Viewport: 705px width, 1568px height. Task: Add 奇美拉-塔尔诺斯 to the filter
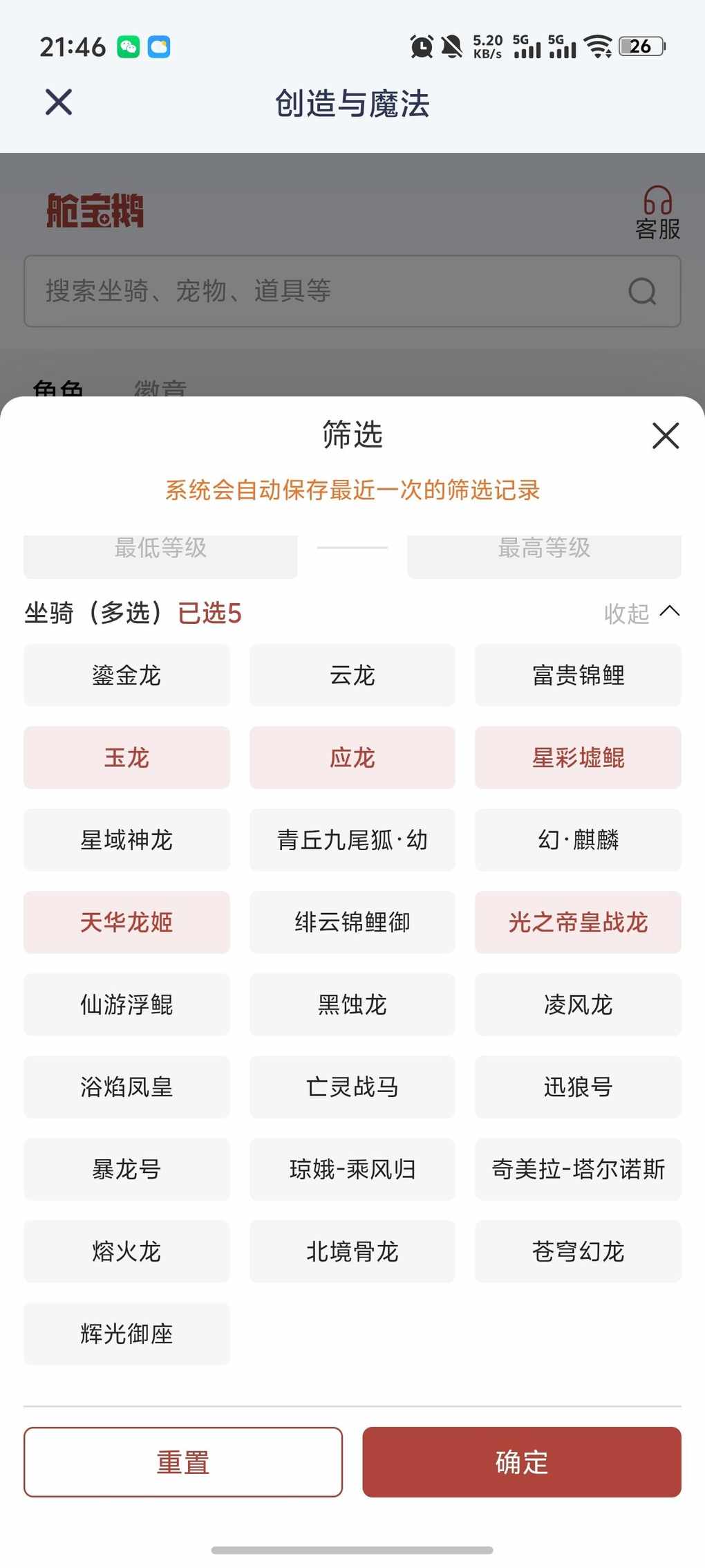click(x=578, y=1169)
